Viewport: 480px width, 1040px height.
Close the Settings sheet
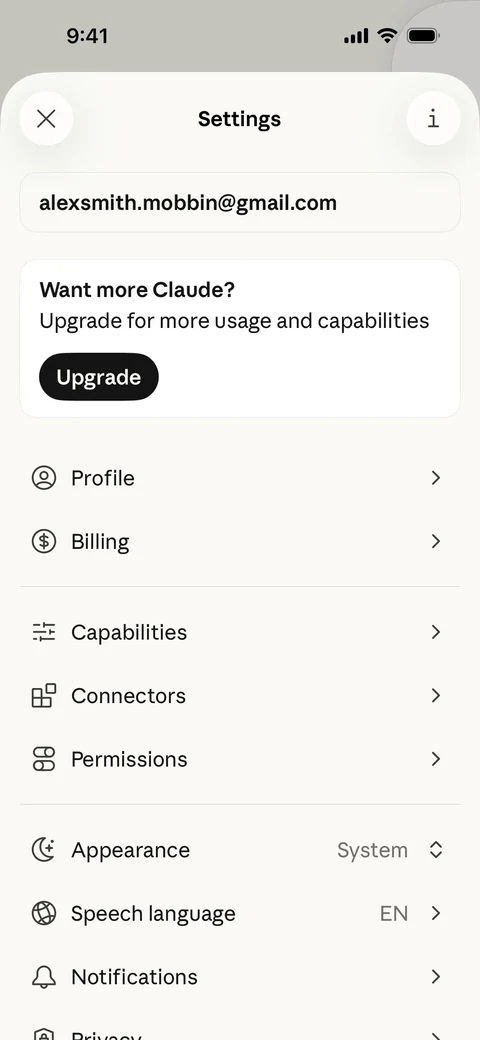46,119
